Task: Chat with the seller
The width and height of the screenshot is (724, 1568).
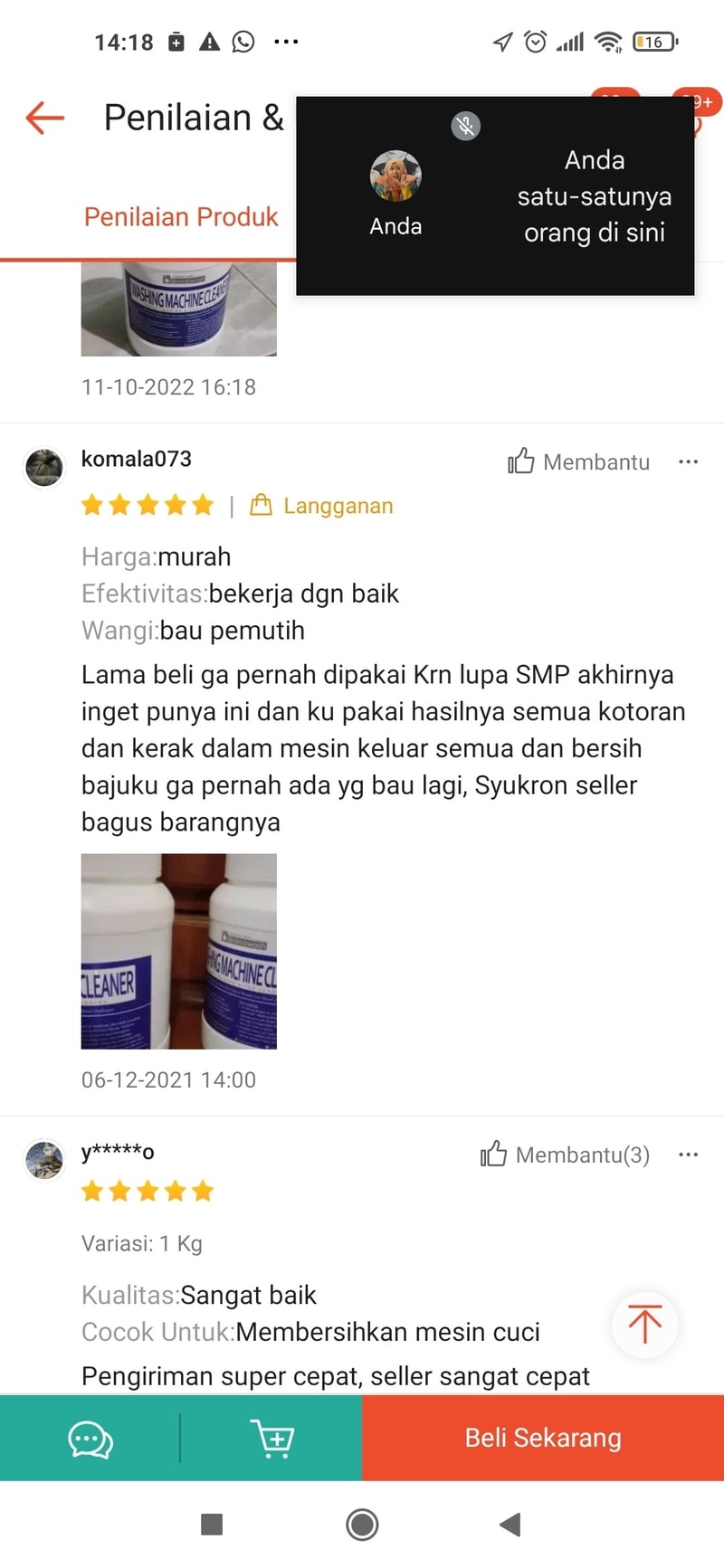Action: click(x=90, y=1439)
